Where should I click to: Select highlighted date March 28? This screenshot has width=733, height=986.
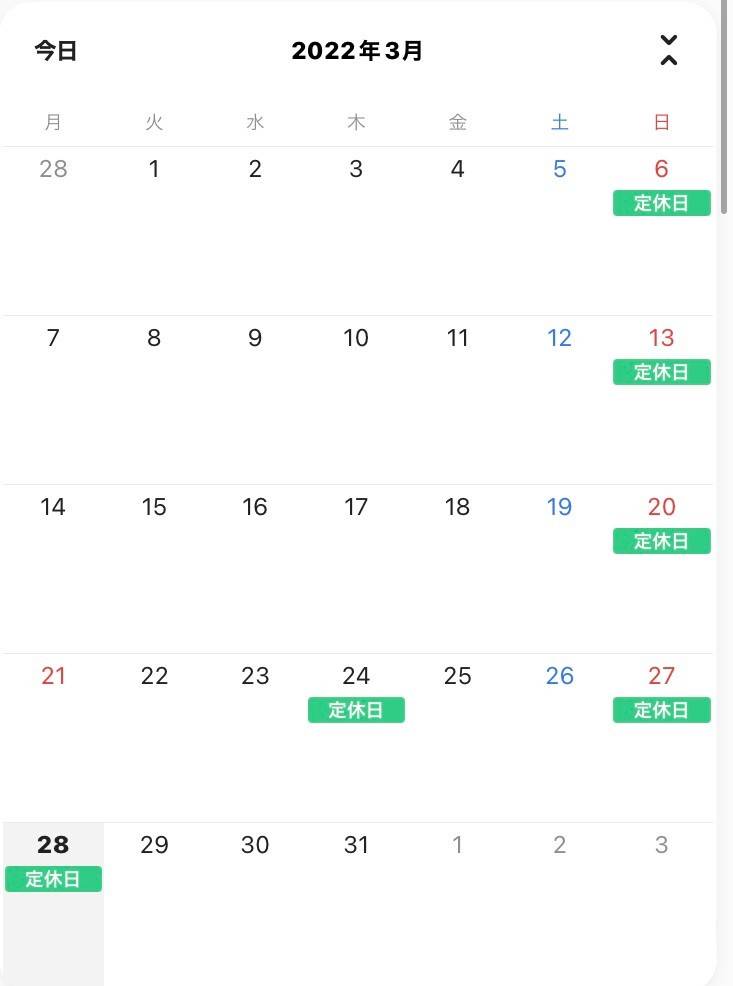[53, 845]
